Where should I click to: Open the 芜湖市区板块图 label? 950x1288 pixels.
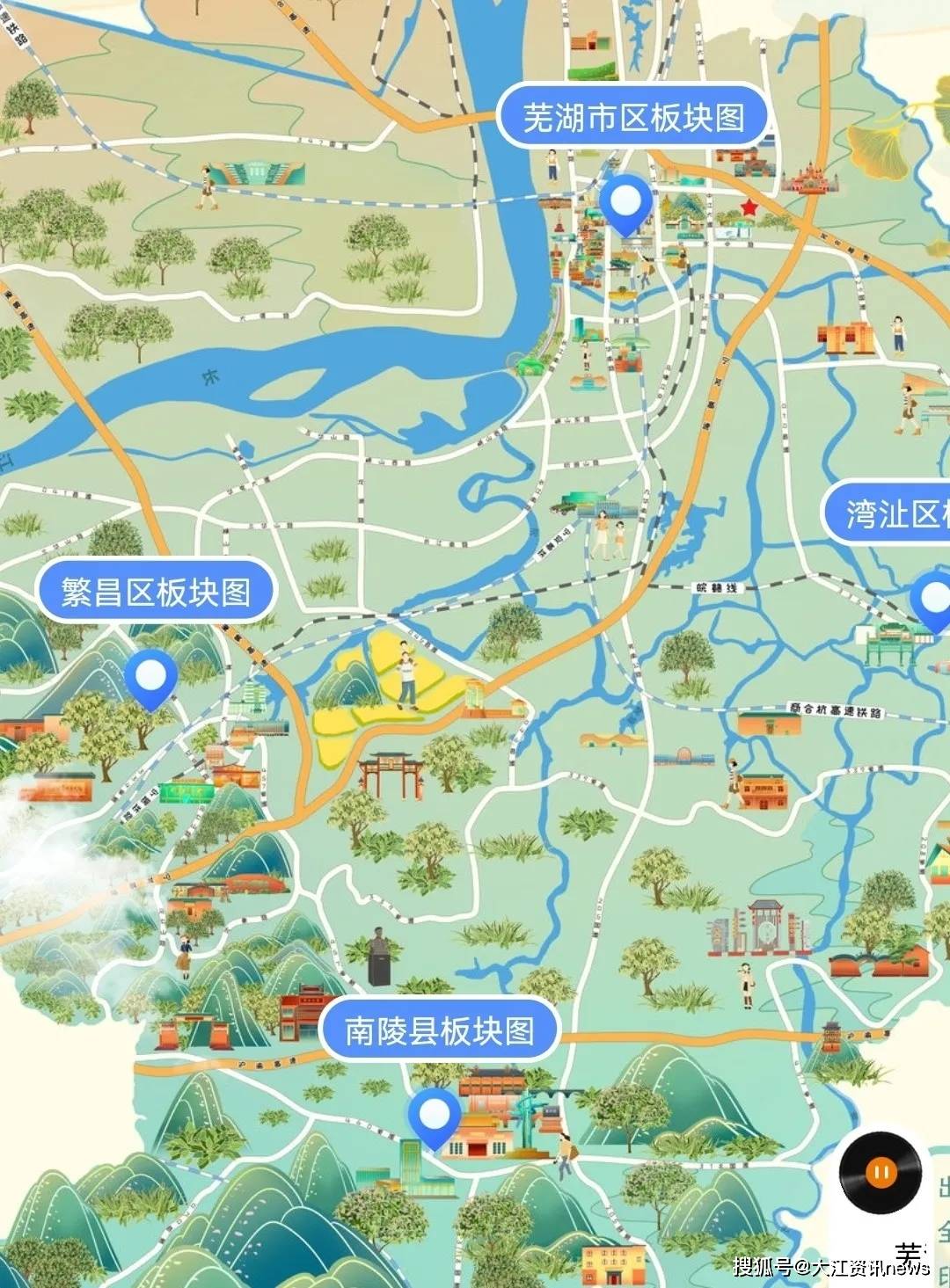(x=633, y=117)
